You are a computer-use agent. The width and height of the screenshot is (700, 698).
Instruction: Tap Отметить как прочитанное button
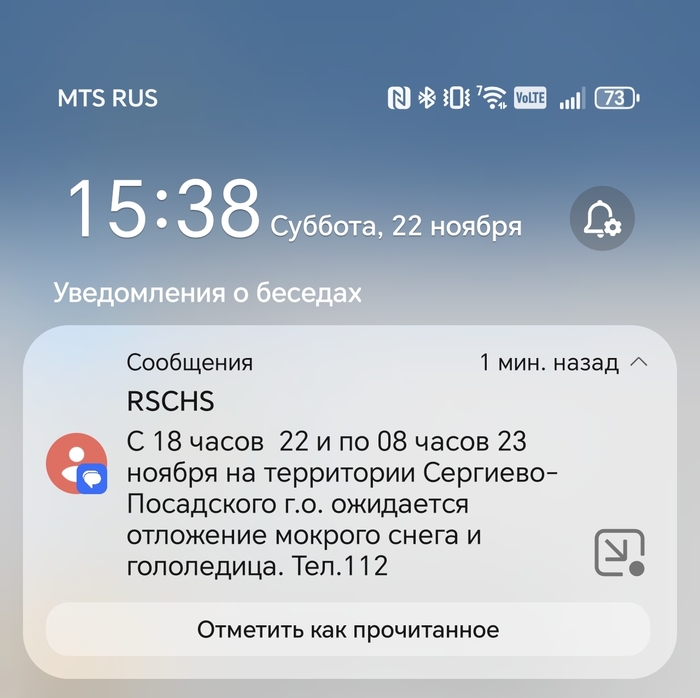point(348,630)
